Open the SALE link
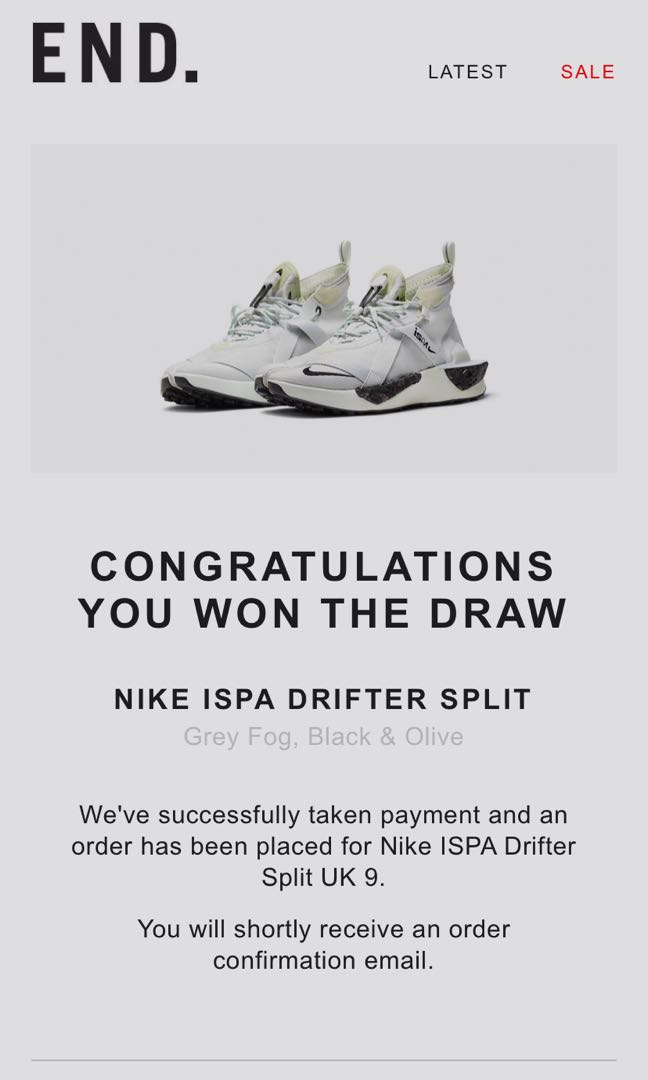Viewport: 648px width, 1080px height. pyautogui.click(x=587, y=72)
